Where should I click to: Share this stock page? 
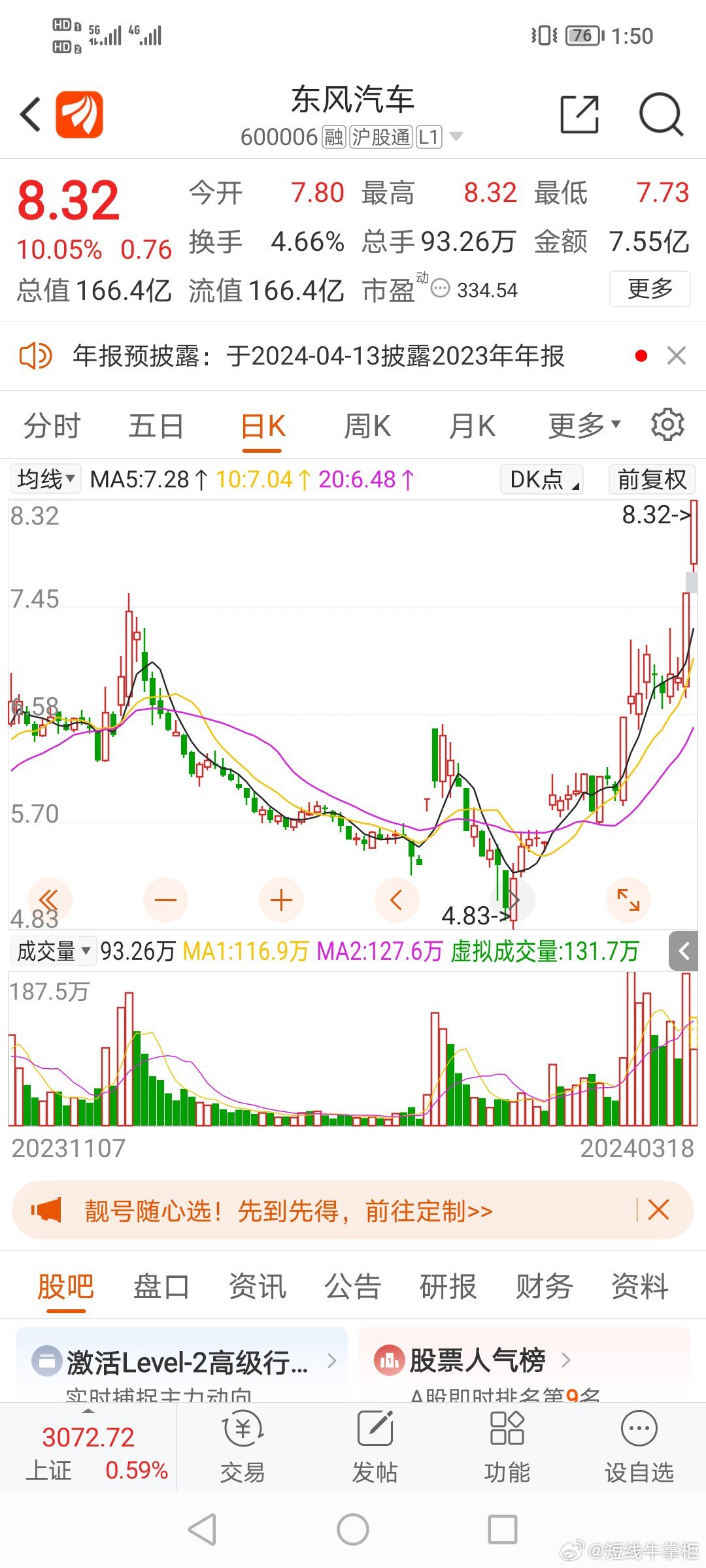(x=580, y=114)
